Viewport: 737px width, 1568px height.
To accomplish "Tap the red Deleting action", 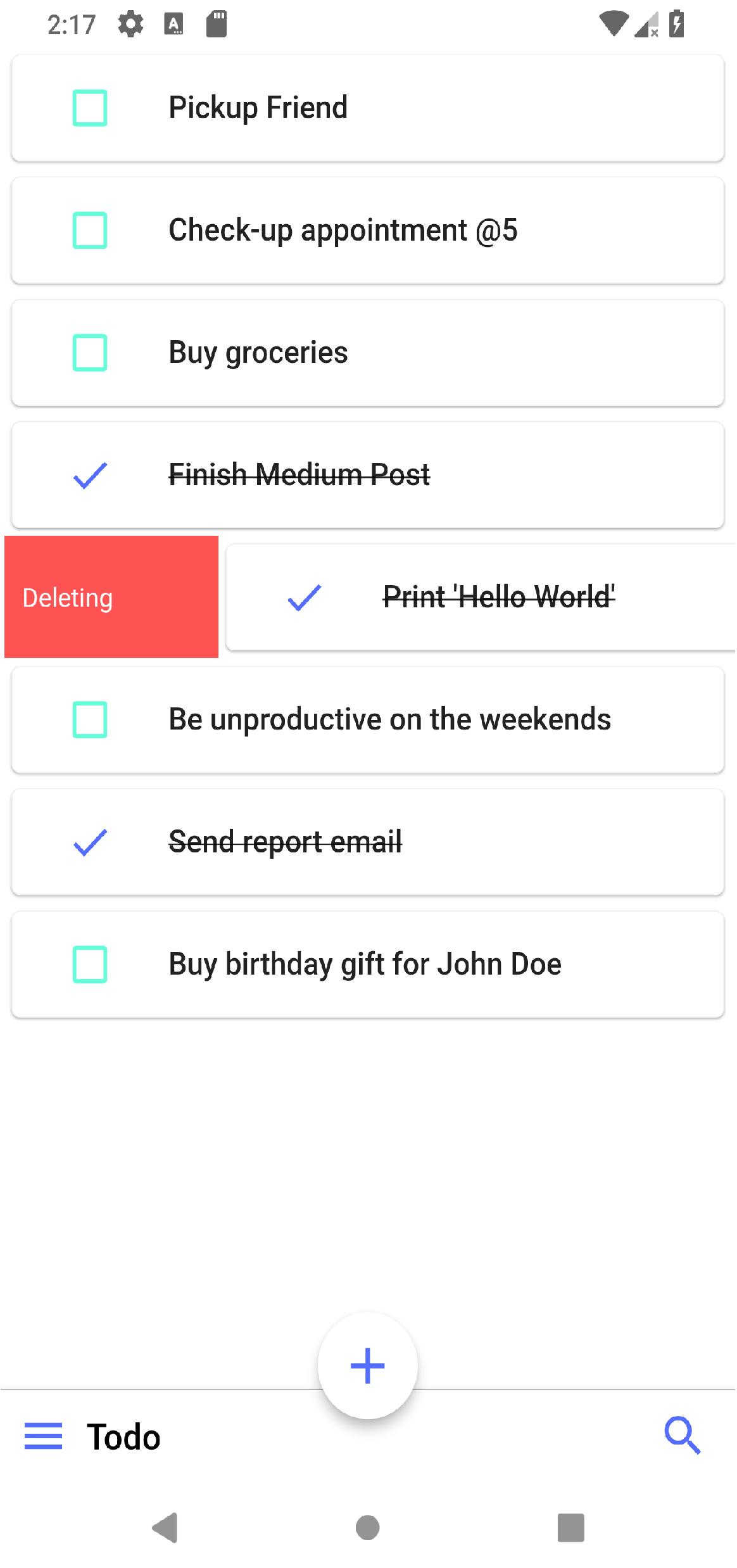I will click(x=111, y=597).
